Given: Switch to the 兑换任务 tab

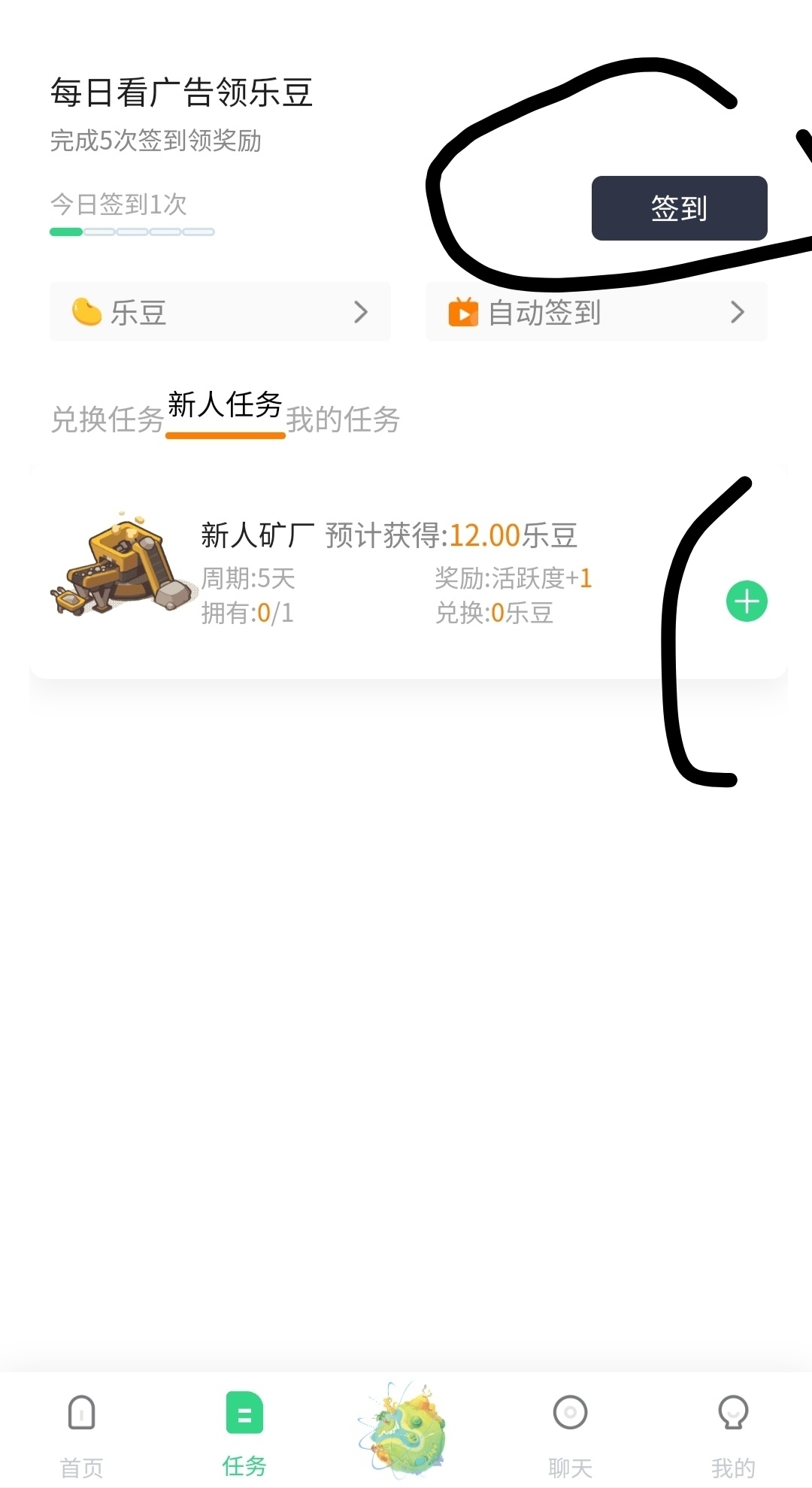Looking at the screenshot, I should pyautogui.click(x=108, y=420).
